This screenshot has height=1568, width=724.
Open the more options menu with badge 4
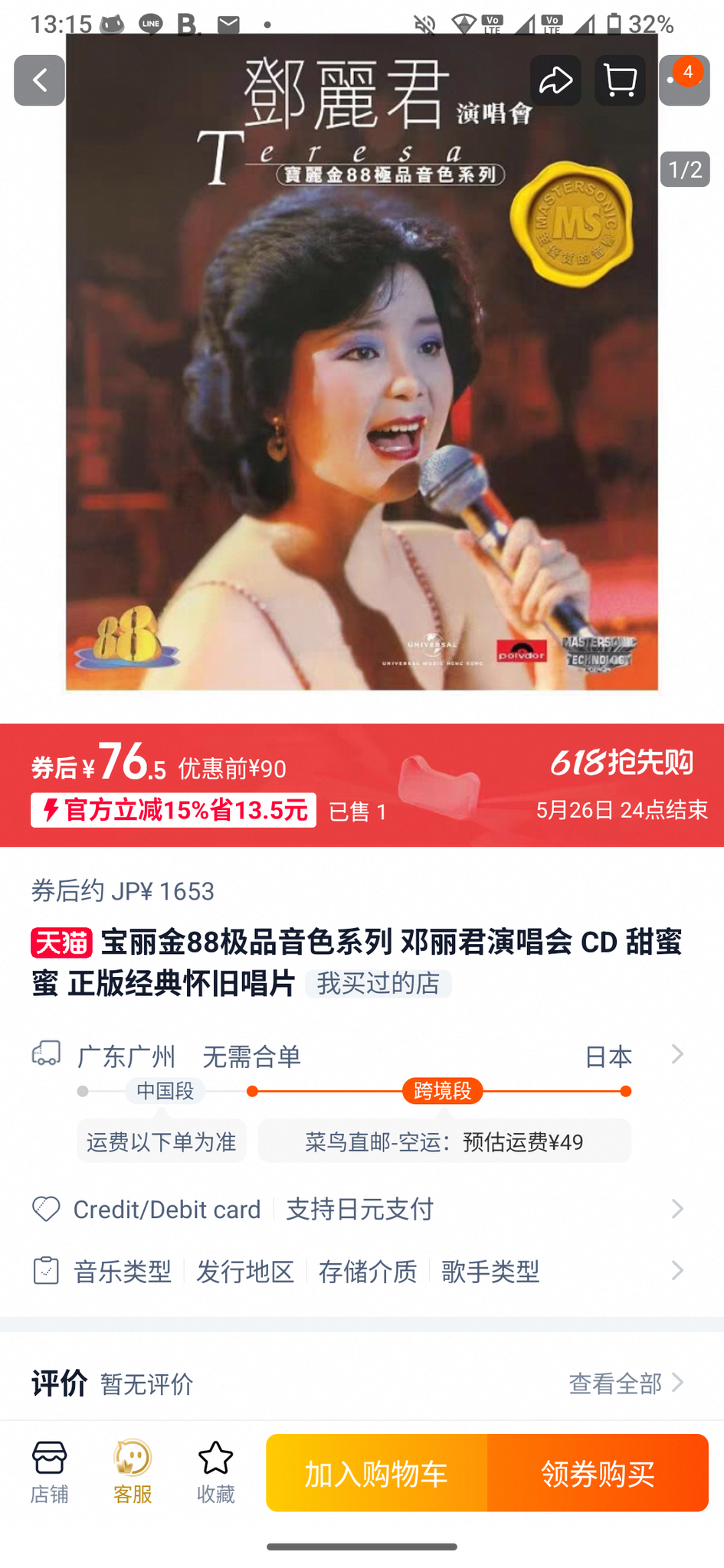pyautogui.click(x=684, y=80)
